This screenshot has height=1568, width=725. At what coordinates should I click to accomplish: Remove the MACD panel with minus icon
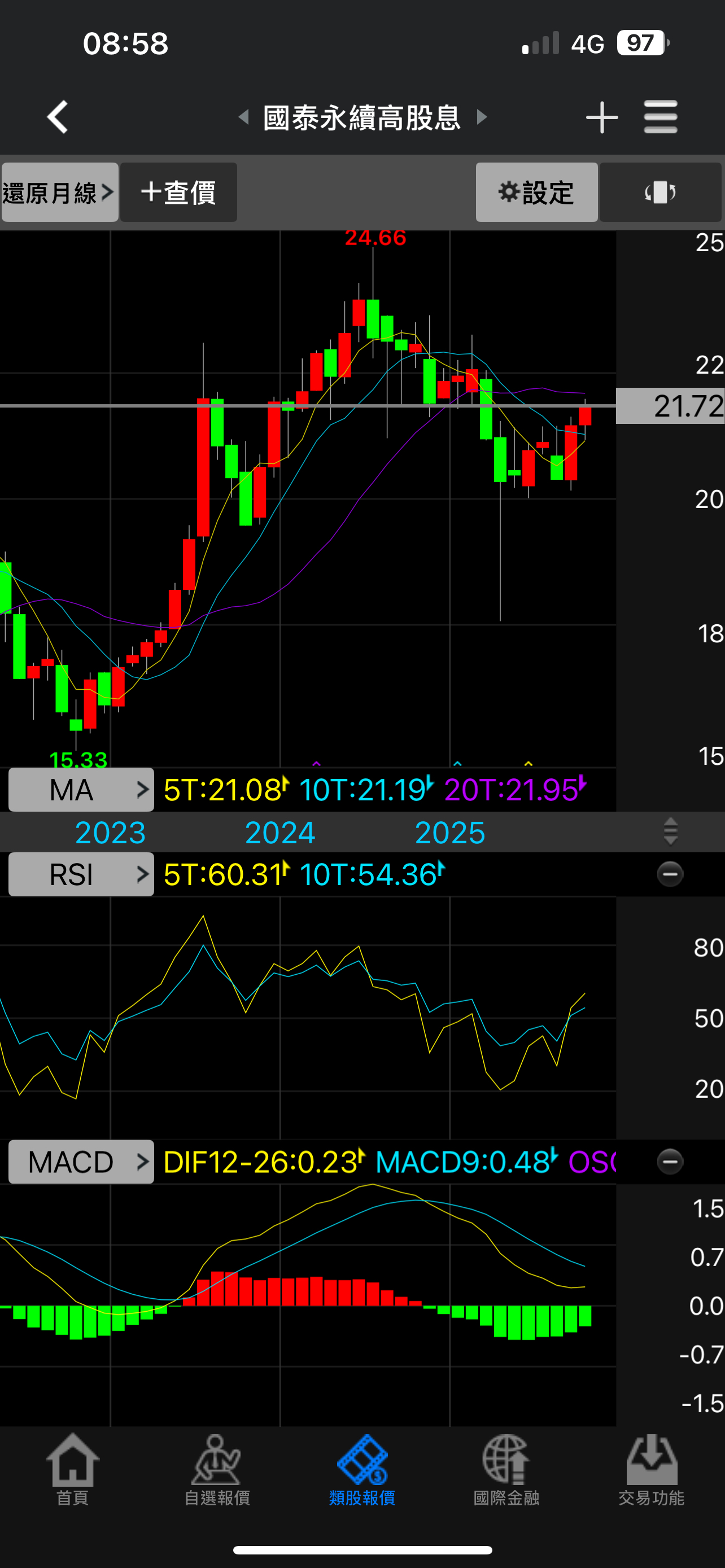[670, 1162]
